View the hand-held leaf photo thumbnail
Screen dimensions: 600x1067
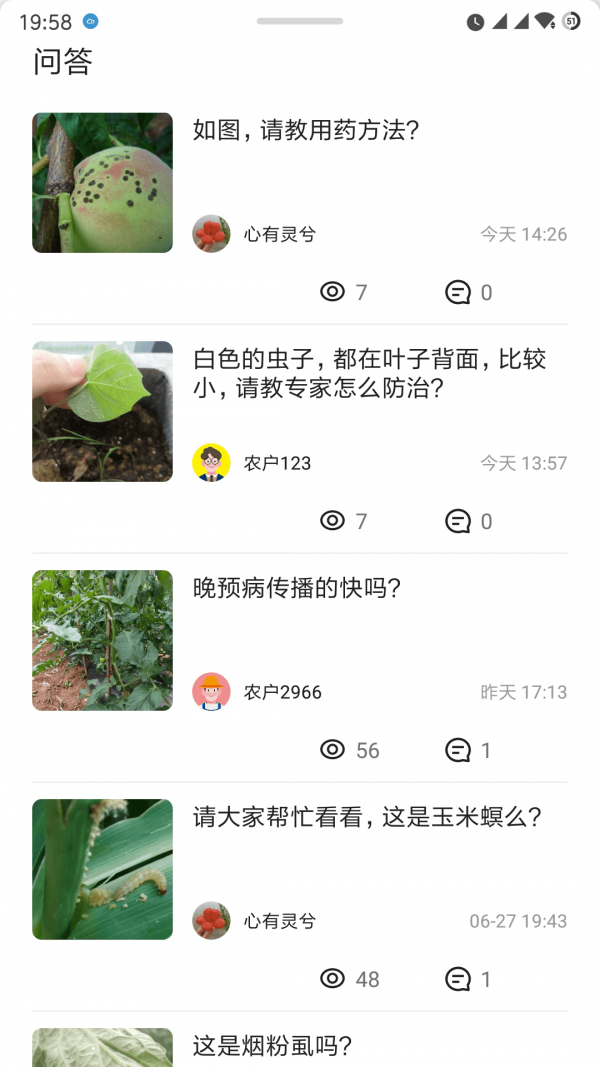(x=102, y=411)
